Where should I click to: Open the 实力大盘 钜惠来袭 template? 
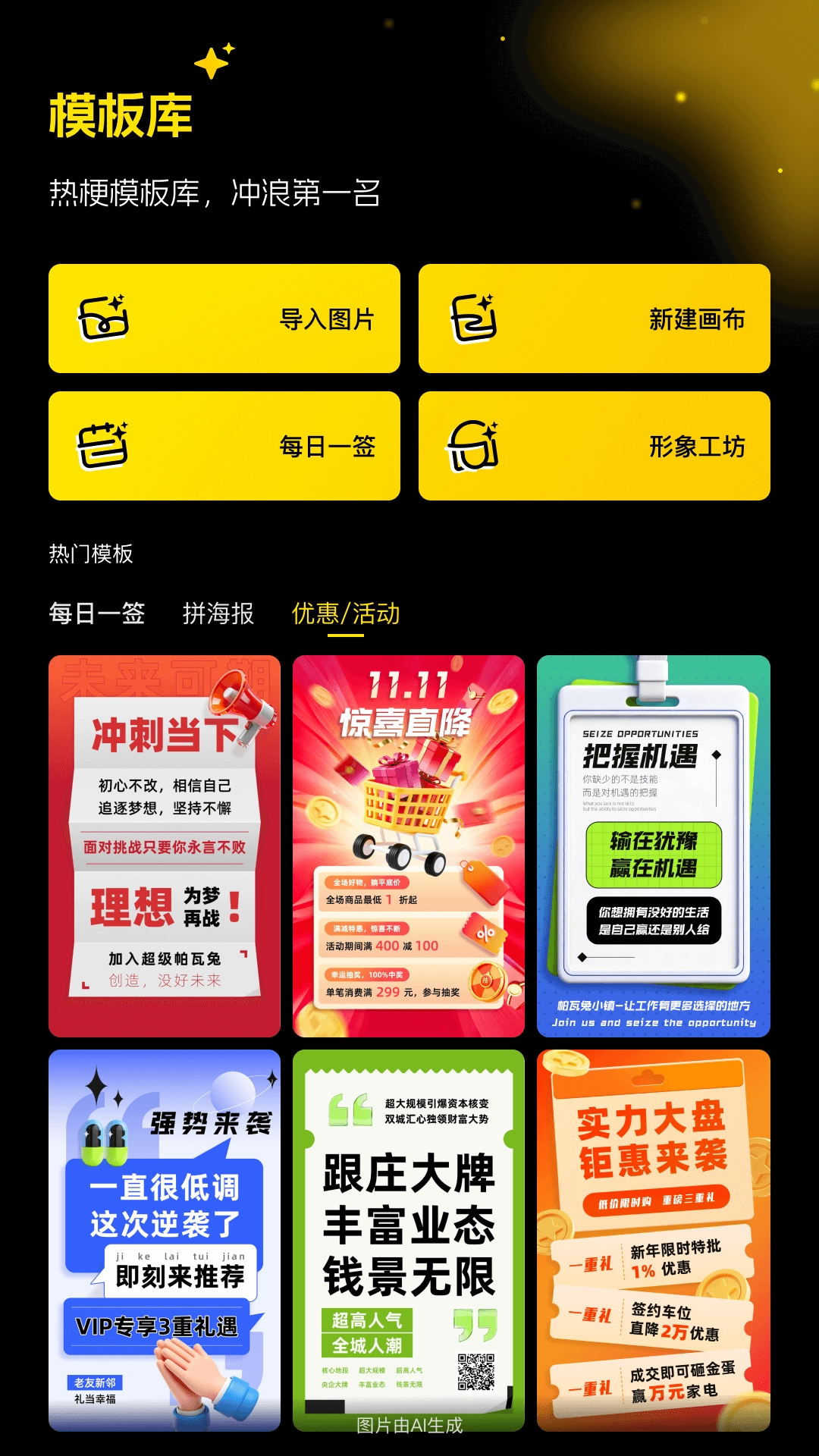[x=653, y=1240]
